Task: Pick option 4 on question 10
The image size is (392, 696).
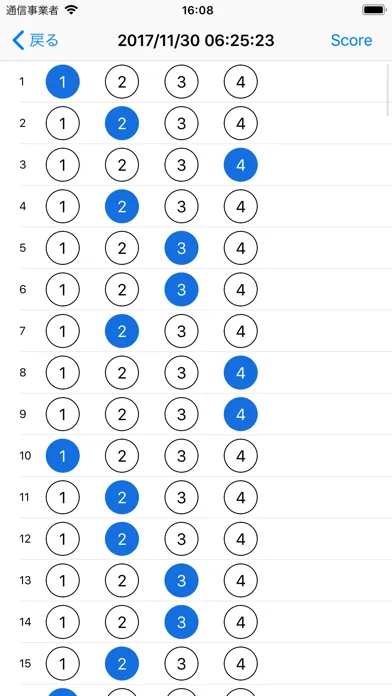Action: pos(241,456)
